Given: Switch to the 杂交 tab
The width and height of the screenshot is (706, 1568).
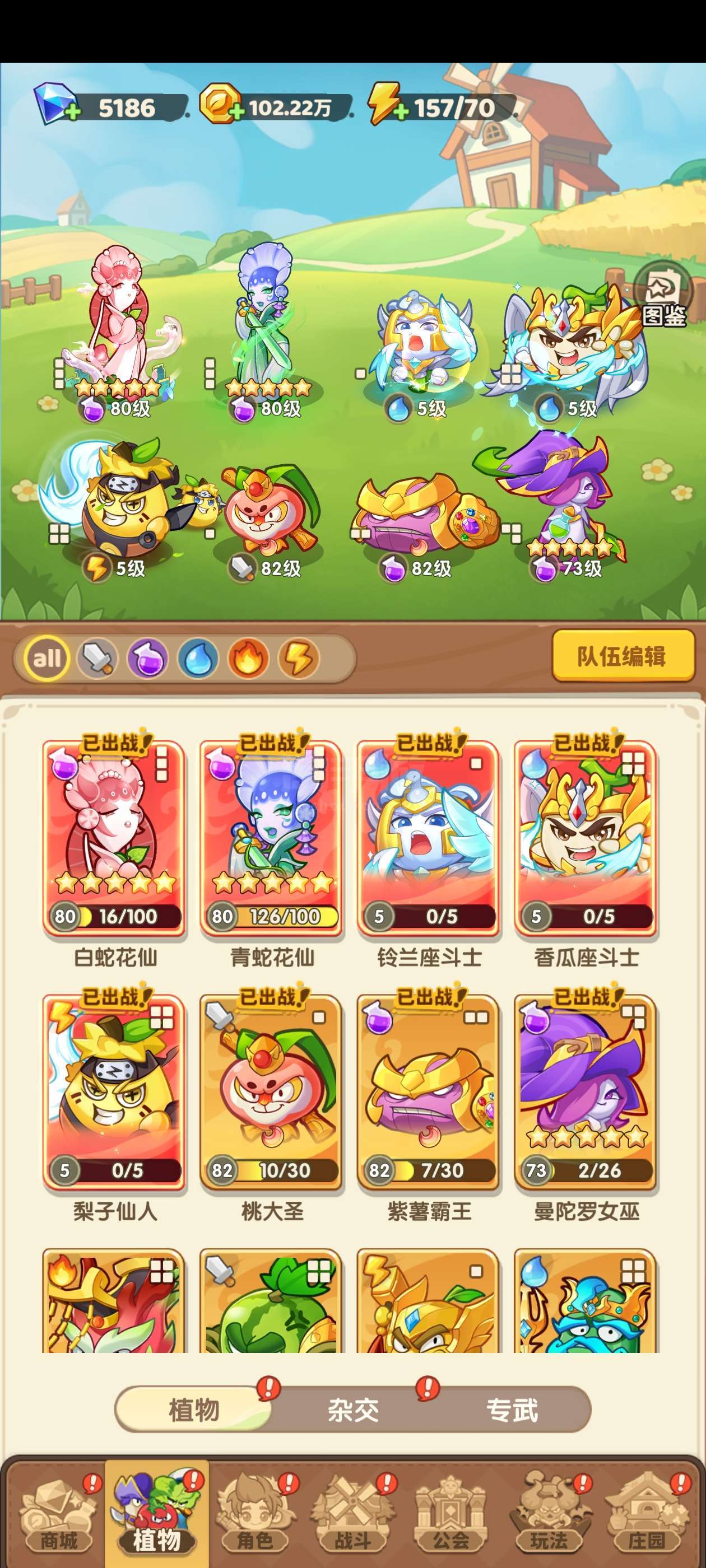Looking at the screenshot, I should (x=354, y=1409).
